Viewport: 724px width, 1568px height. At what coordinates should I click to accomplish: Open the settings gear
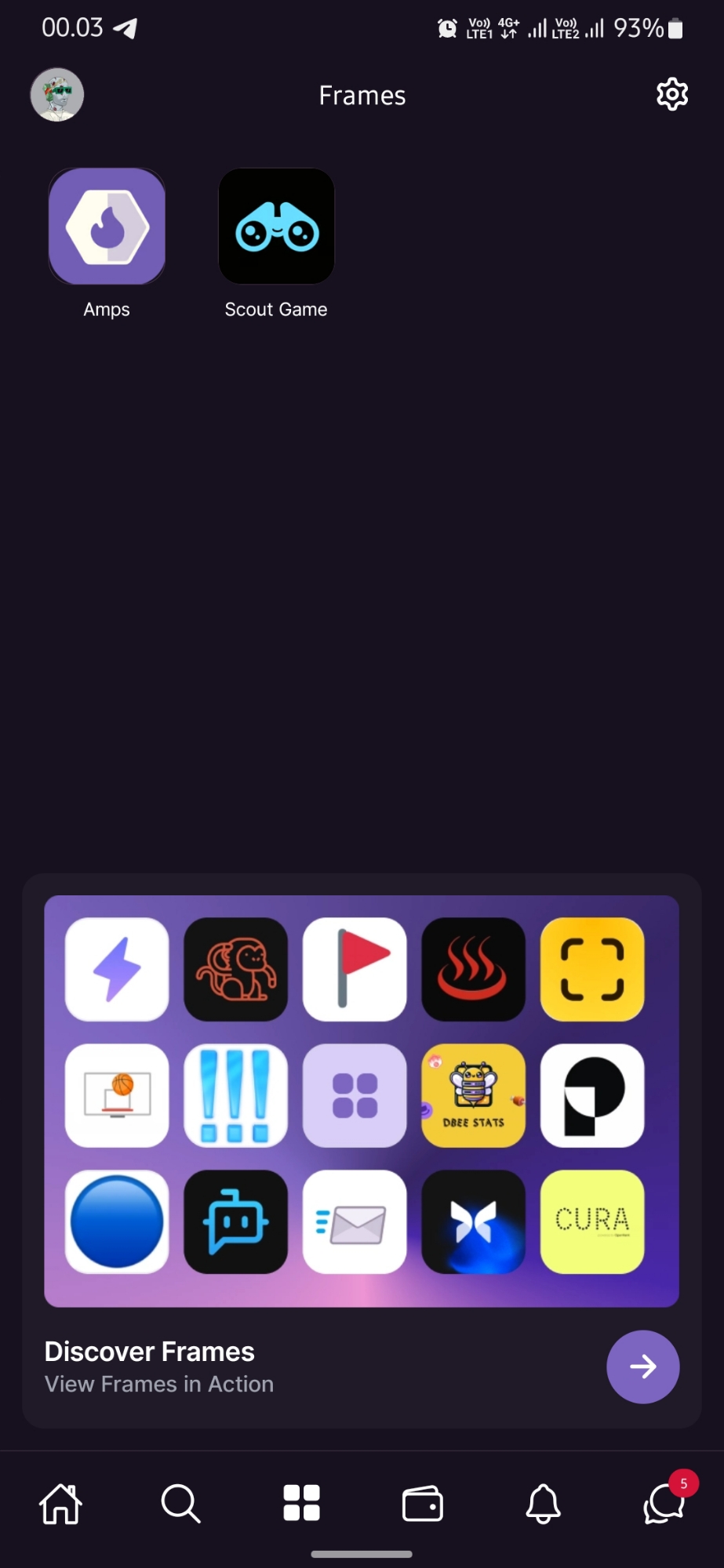coord(671,95)
